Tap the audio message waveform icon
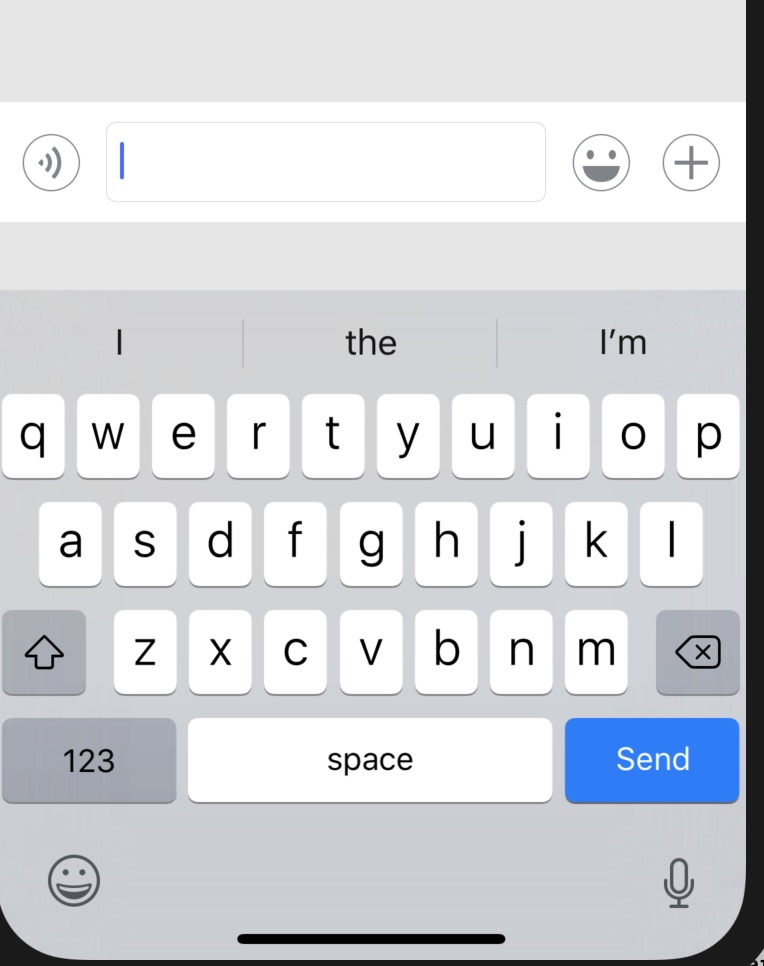 (x=50, y=162)
